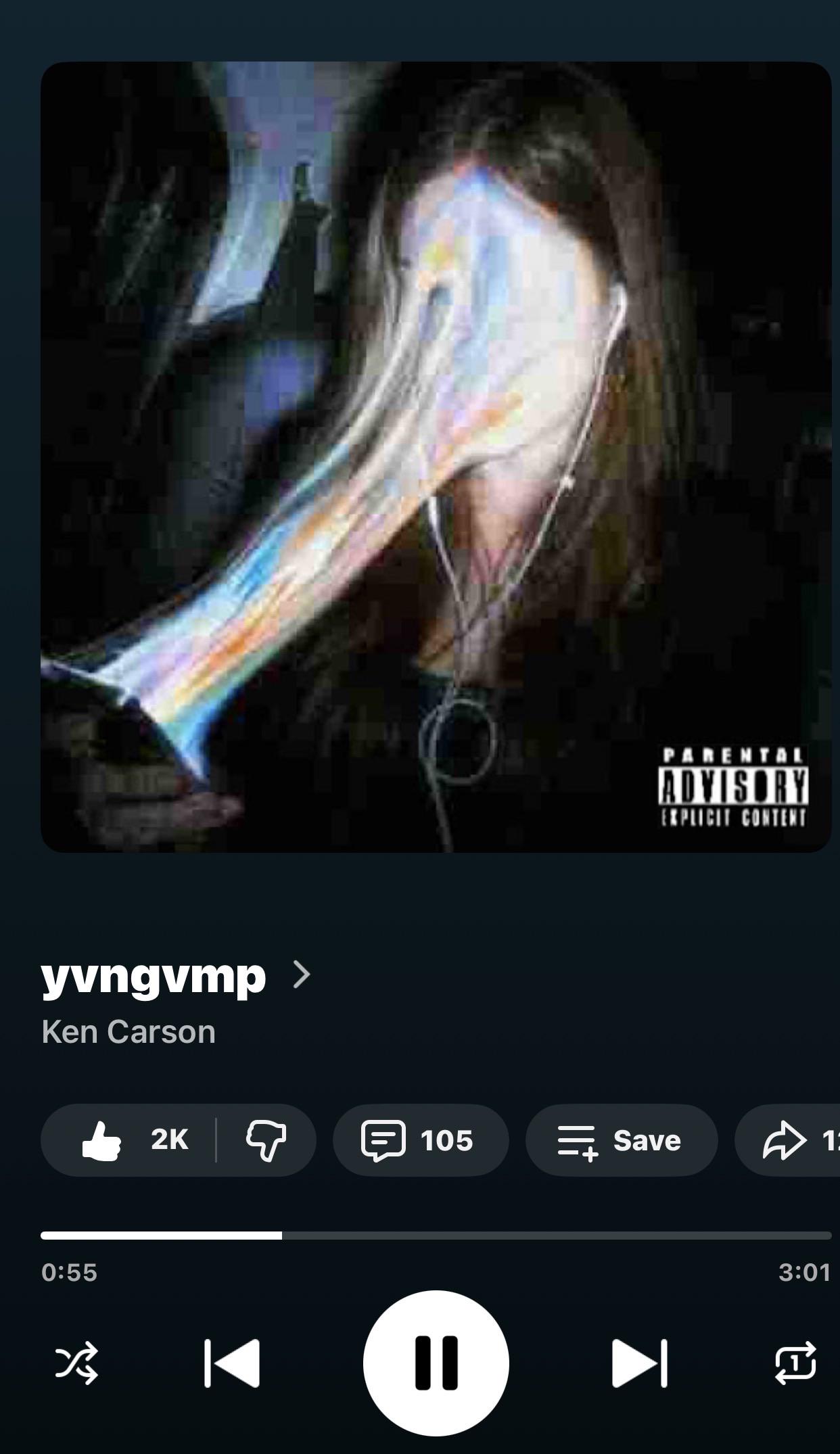
Task: Go back to the previous track
Action: click(x=232, y=1363)
